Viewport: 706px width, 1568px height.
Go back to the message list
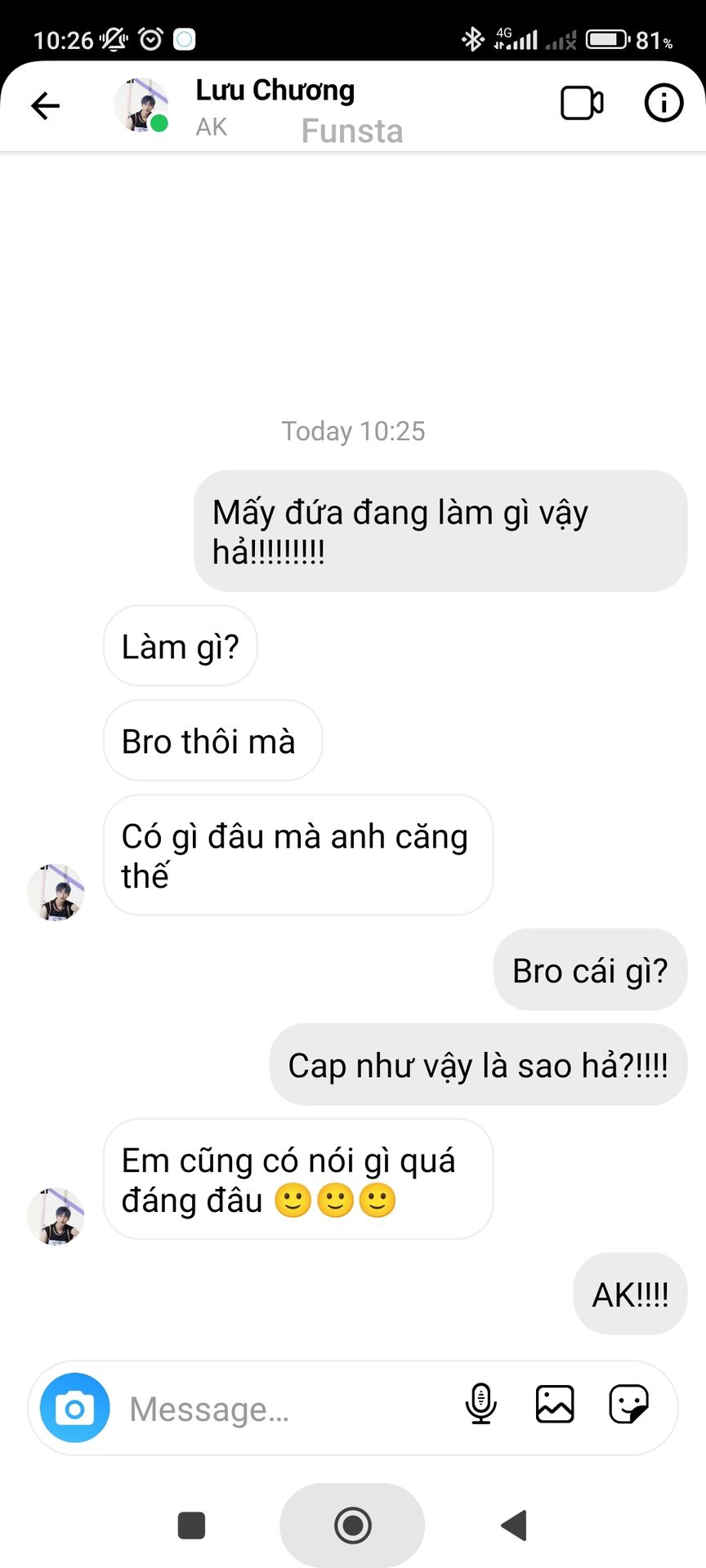click(46, 105)
